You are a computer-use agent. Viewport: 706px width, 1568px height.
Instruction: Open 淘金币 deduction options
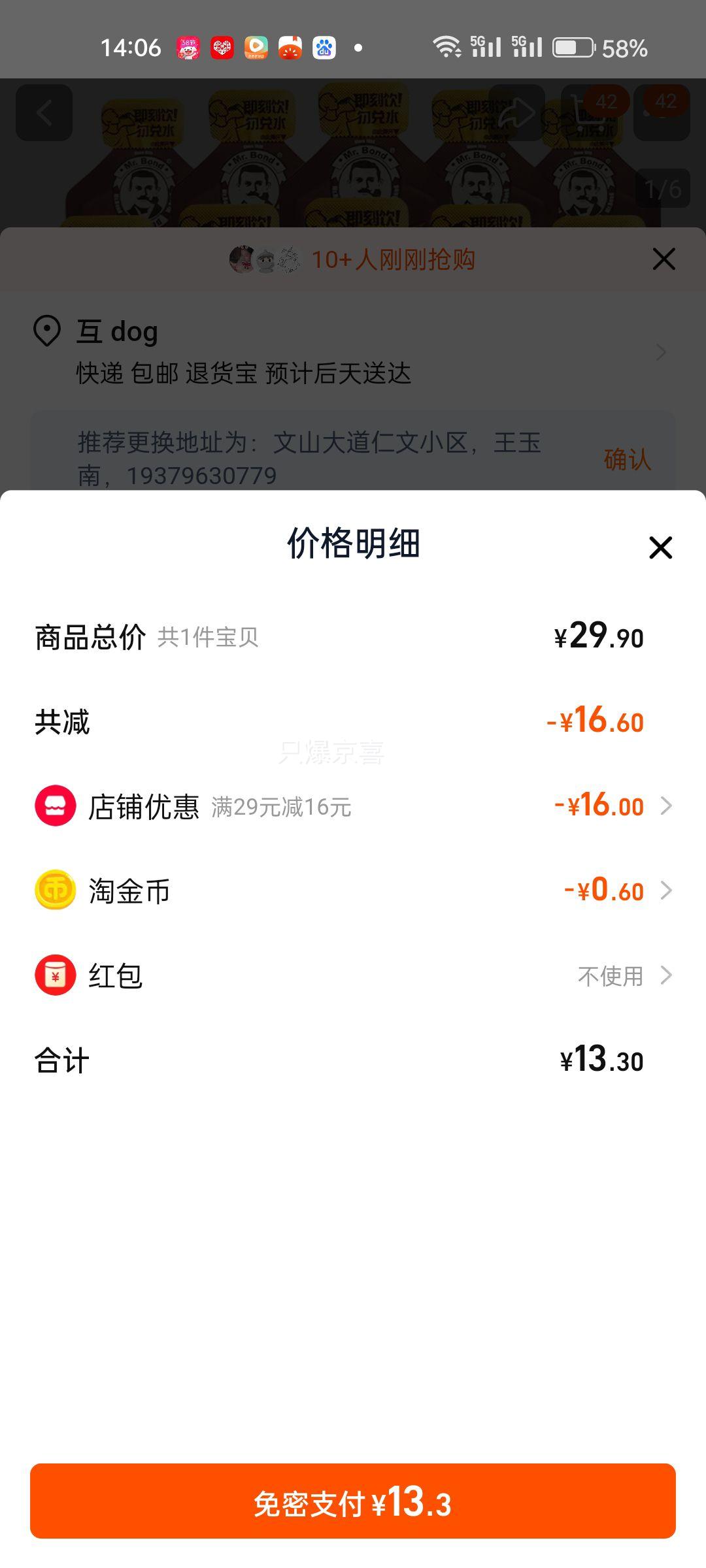(x=665, y=890)
